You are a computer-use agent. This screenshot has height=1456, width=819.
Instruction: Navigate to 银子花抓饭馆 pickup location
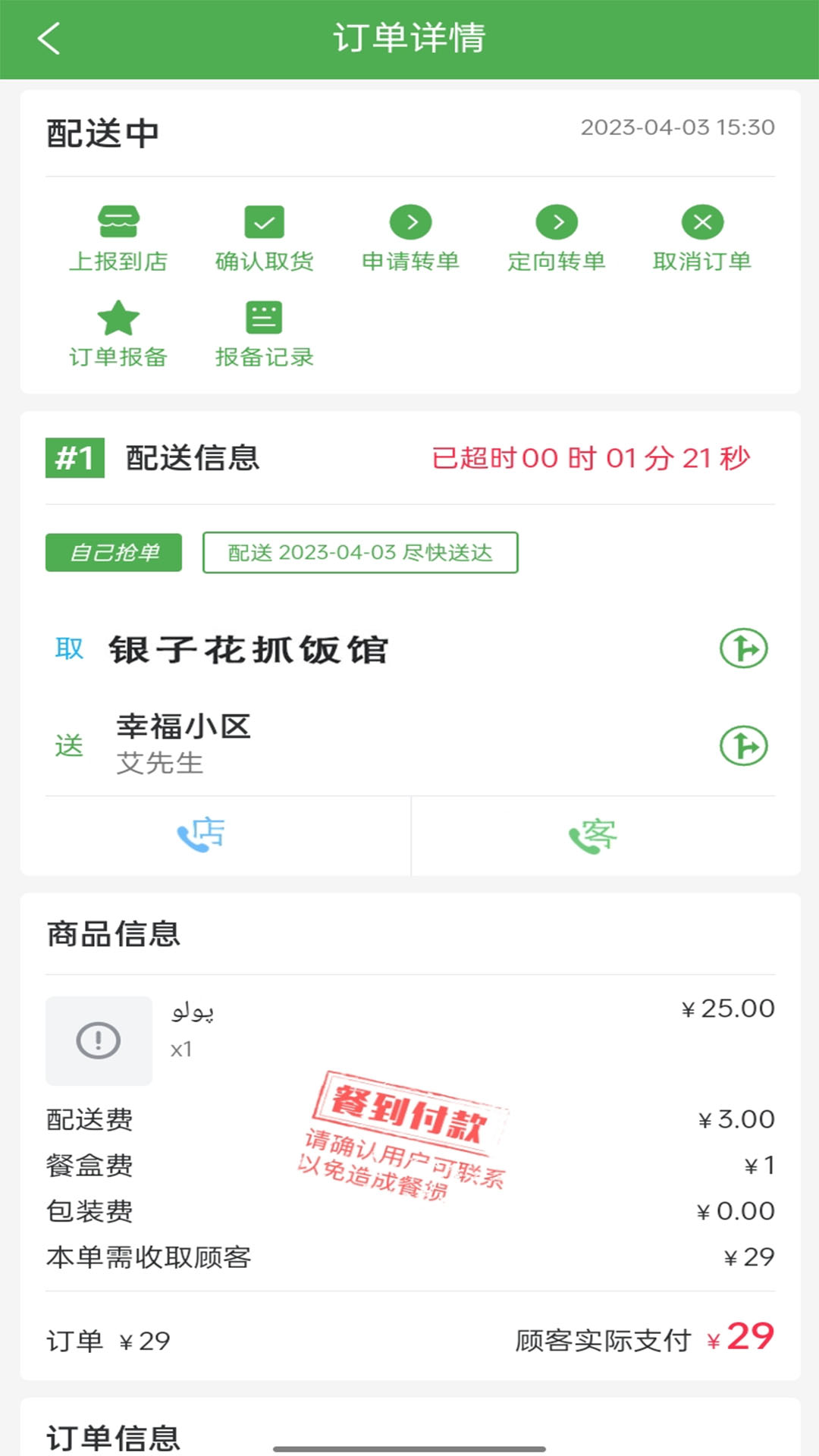click(744, 648)
